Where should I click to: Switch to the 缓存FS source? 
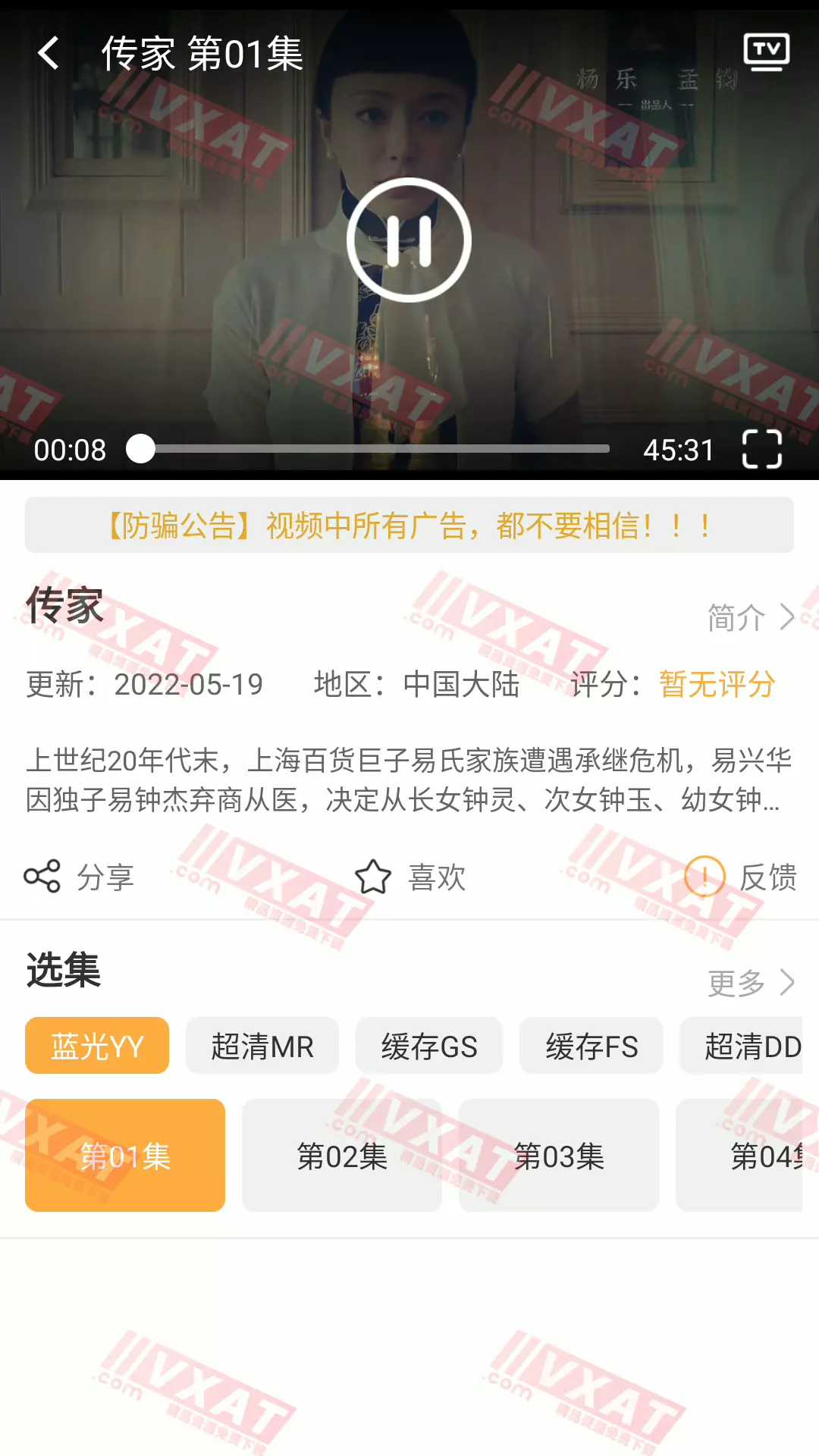point(591,1046)
